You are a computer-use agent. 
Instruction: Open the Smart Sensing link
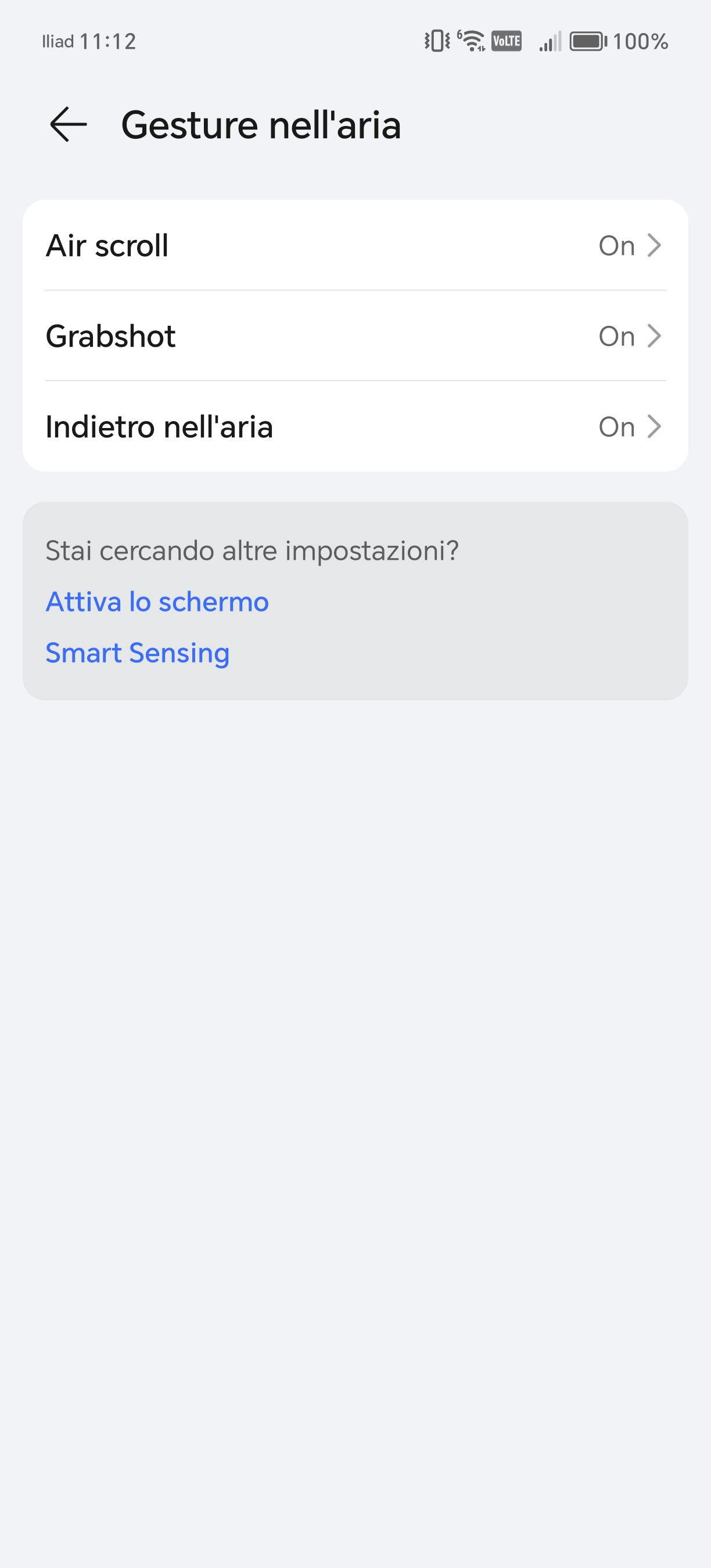[138, 653]
